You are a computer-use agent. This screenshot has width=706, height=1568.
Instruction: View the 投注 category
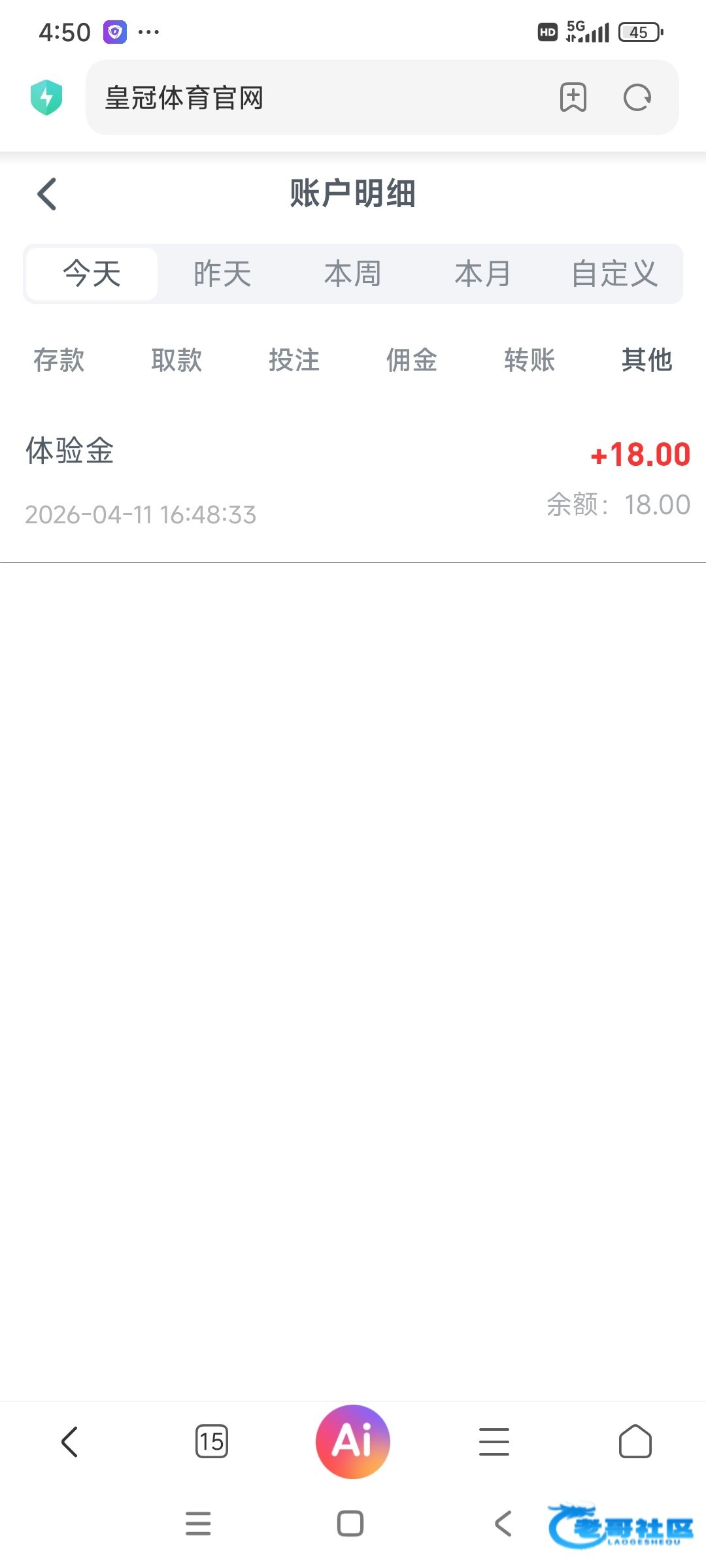point(294,360)
